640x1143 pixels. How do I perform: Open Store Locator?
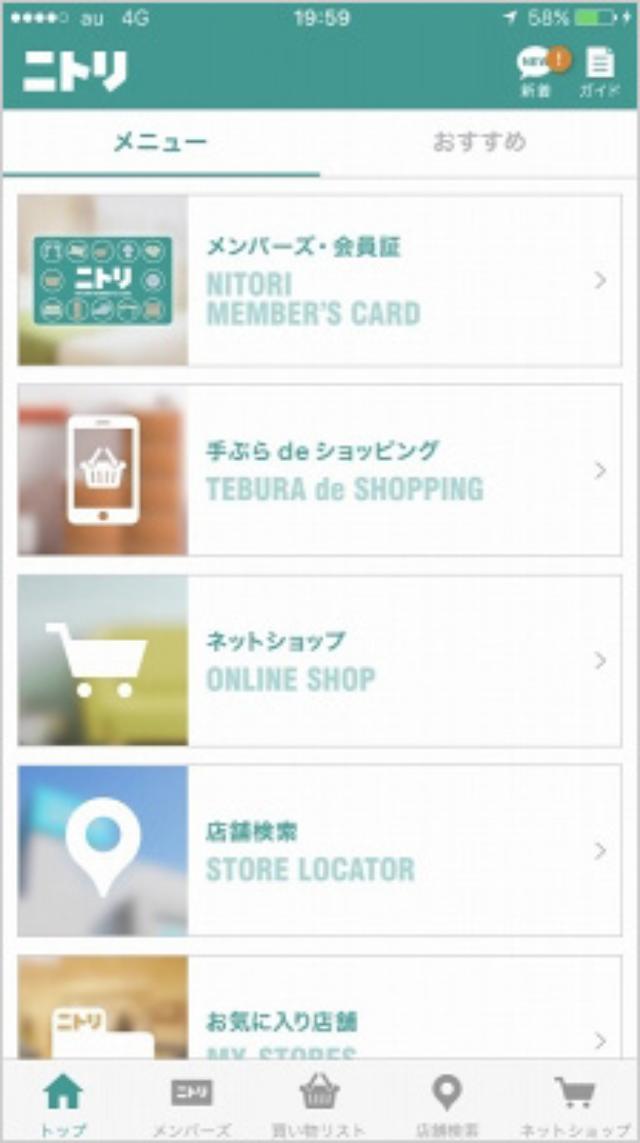point(320,851)
